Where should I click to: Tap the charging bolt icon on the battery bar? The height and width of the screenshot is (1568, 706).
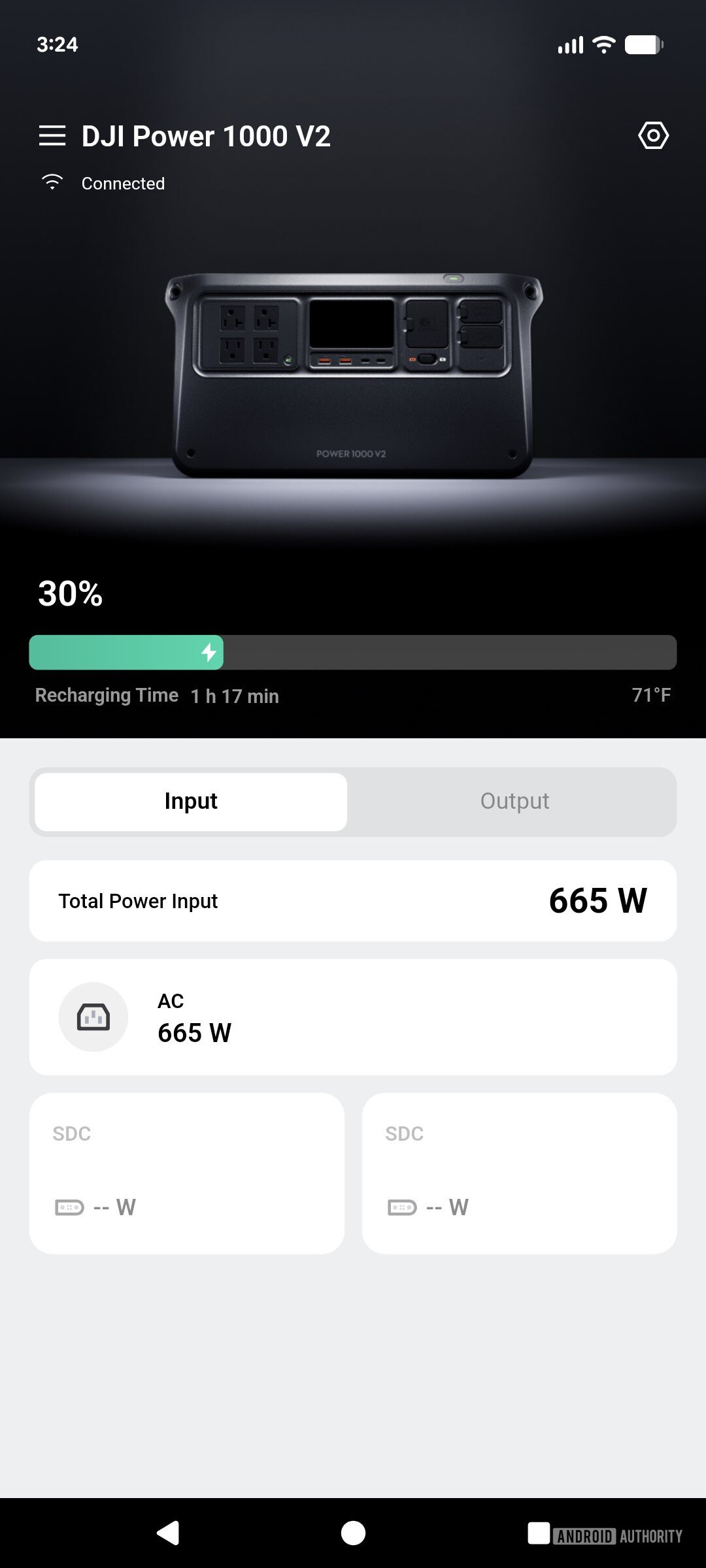(210, 651)
